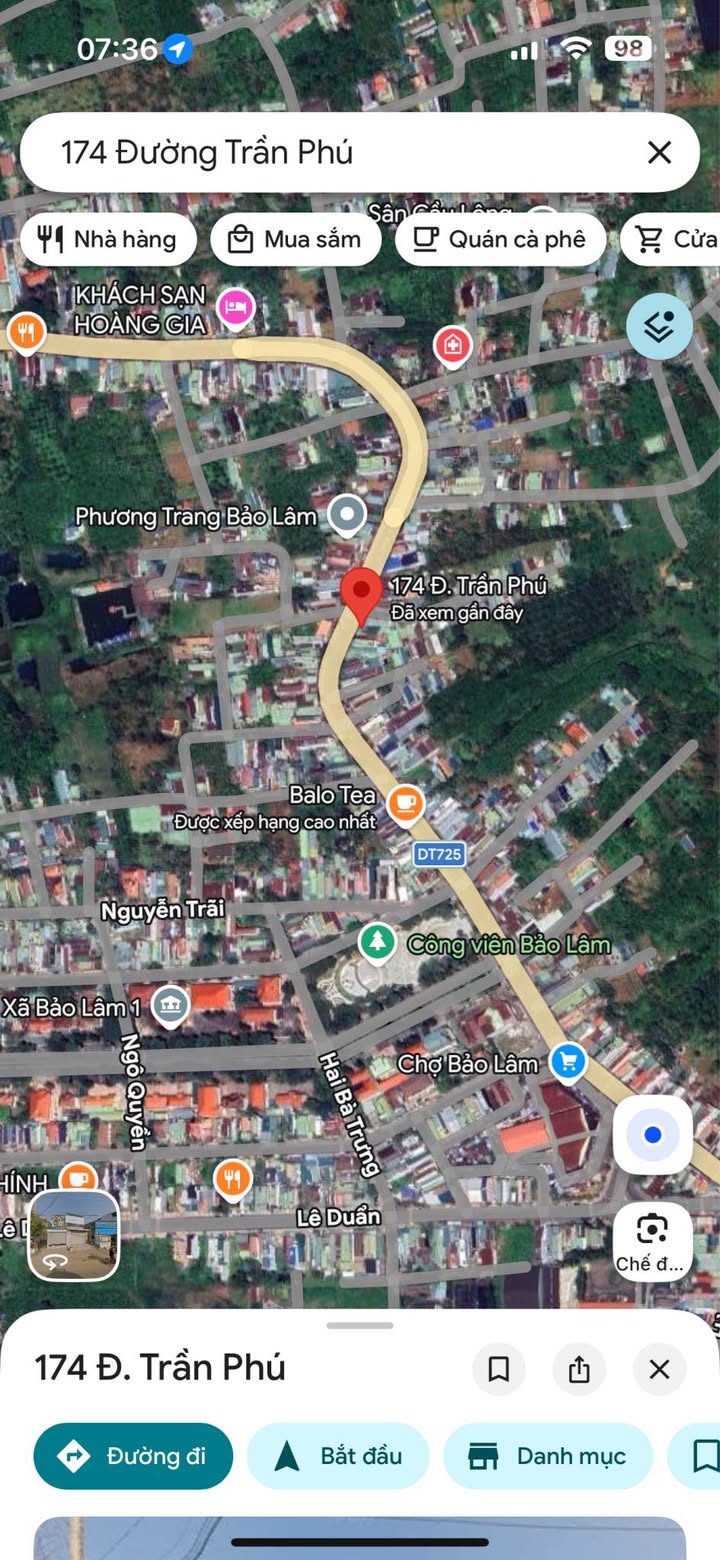Choose the Quán cà phê chip

pos(500,240)
